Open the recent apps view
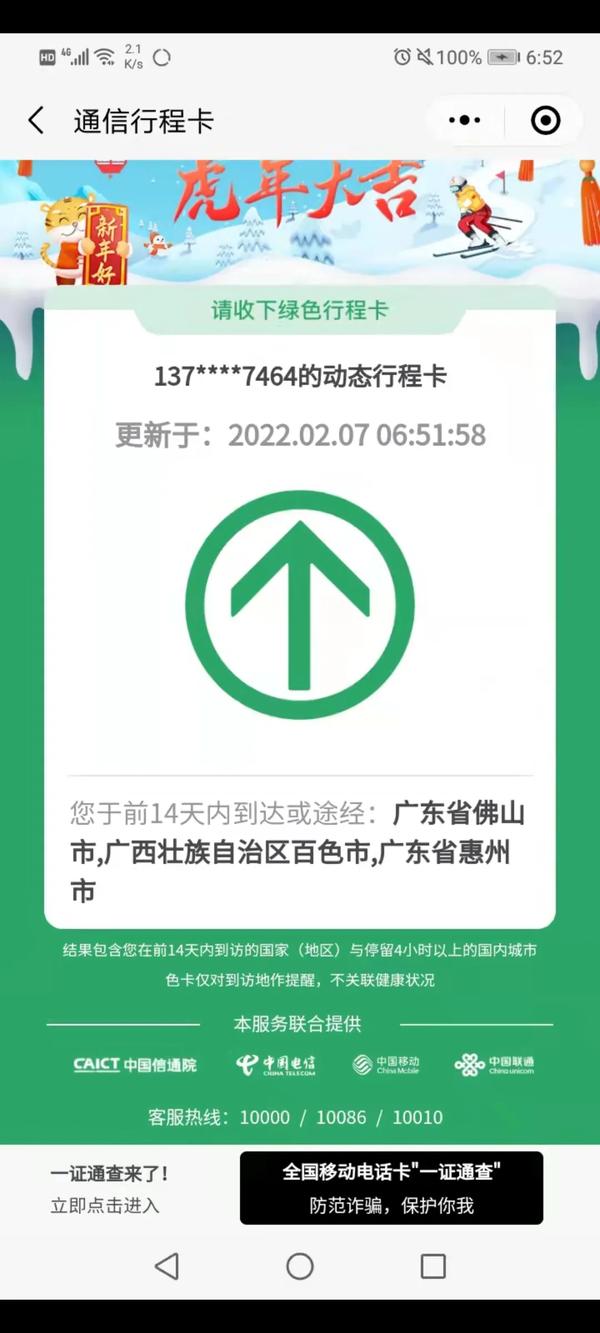 click(433, 1266)
